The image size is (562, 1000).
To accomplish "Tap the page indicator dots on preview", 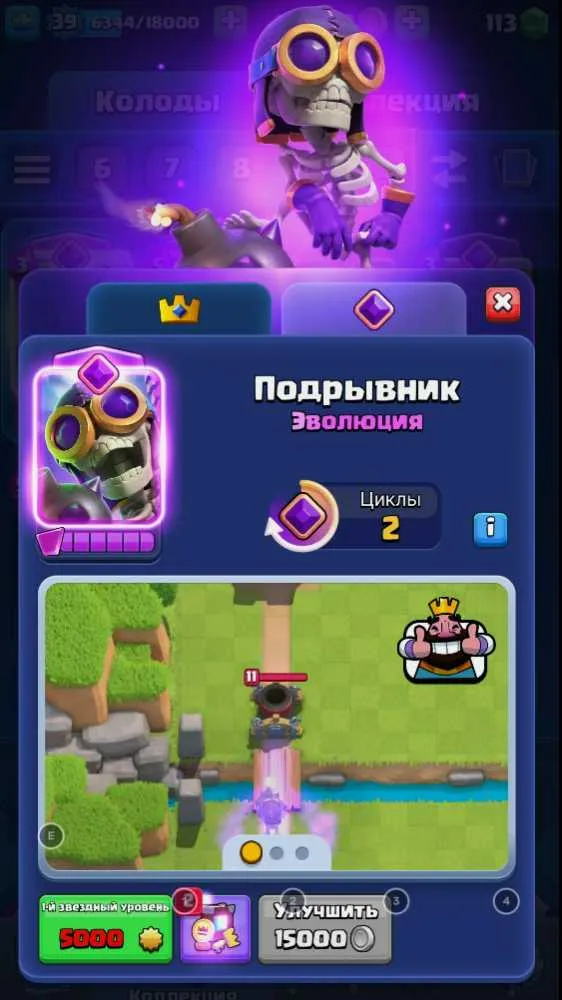I will pyautogui.click(x=276, y=853).
